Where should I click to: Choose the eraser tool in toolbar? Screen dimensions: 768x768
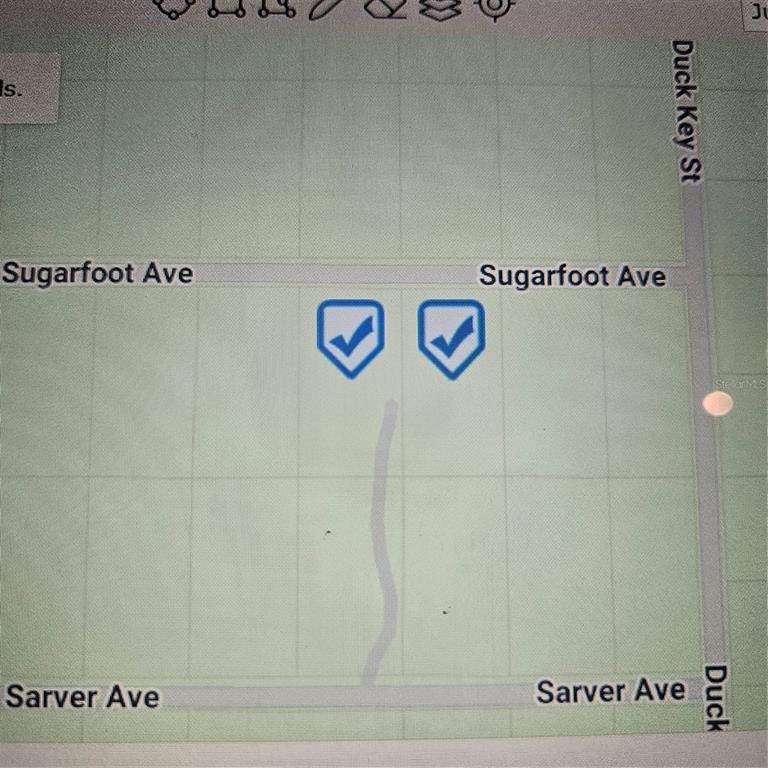[383, 8]
